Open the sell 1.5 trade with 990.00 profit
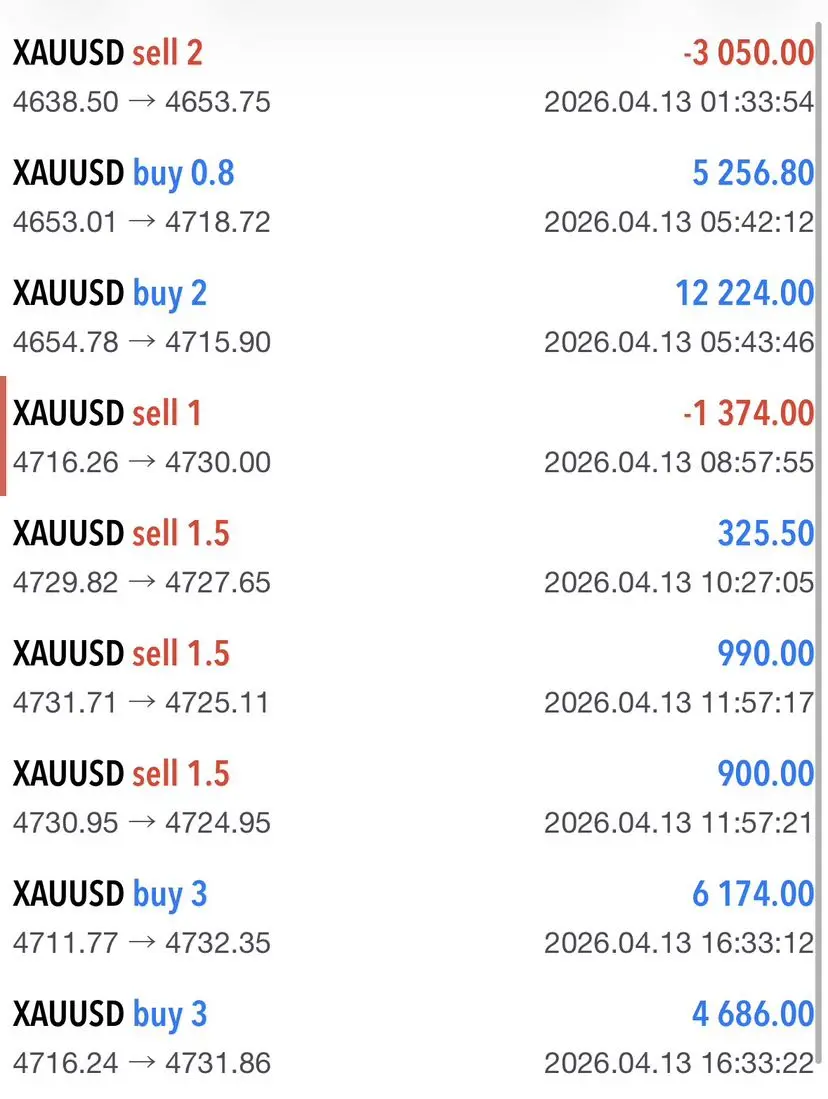828x1099 pixels. pos(414,677)
